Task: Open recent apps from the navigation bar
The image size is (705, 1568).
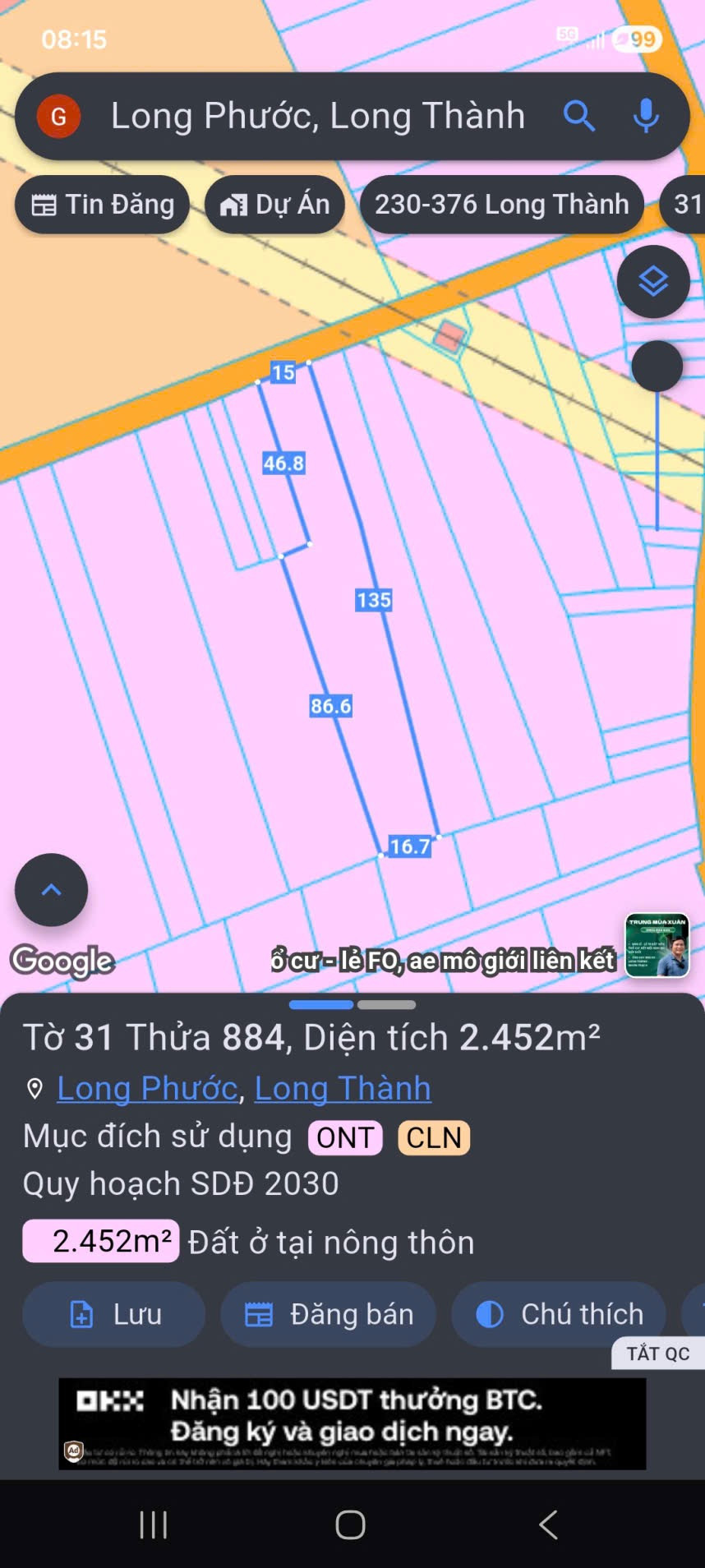Action: click(x=154, y=1524)
